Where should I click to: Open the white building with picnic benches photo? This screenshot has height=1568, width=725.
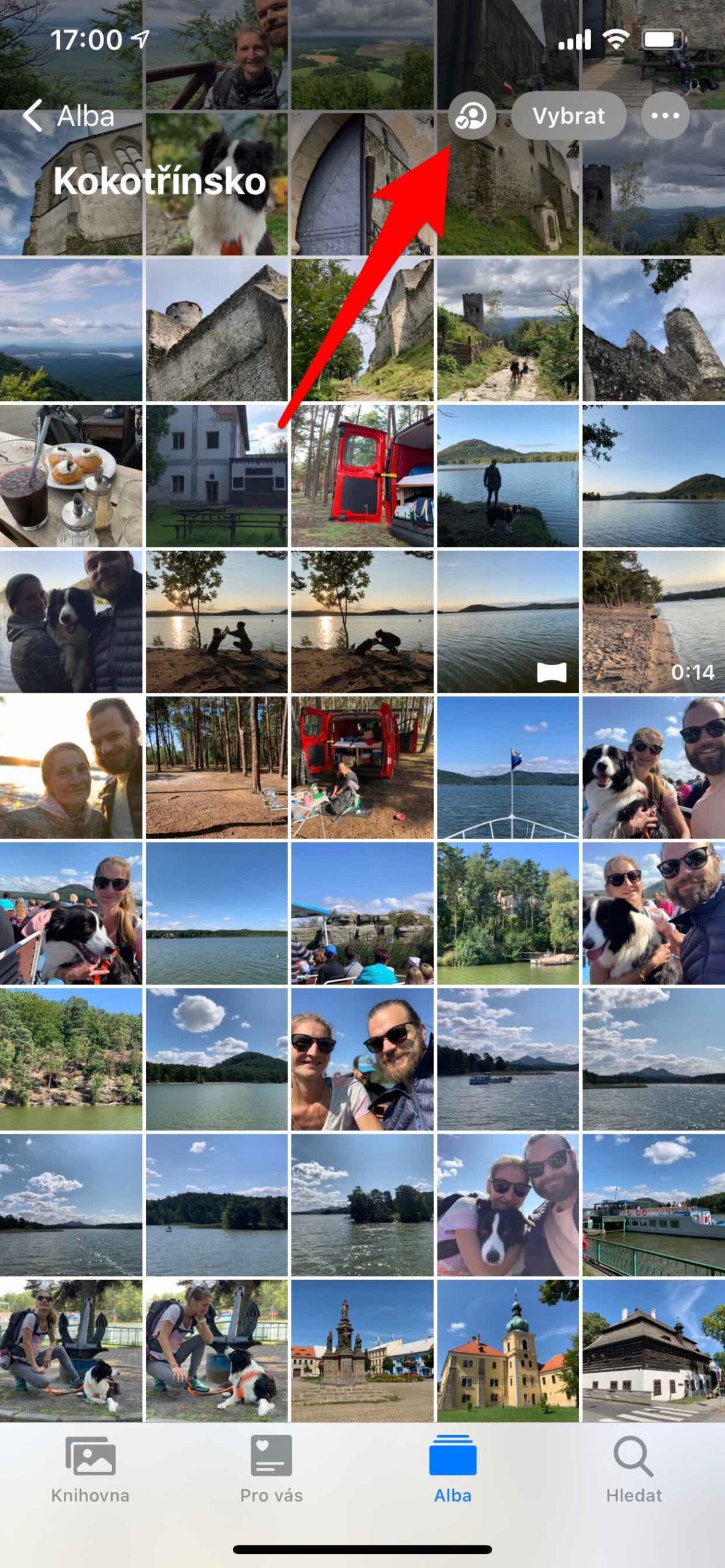[x=216, y=476]
